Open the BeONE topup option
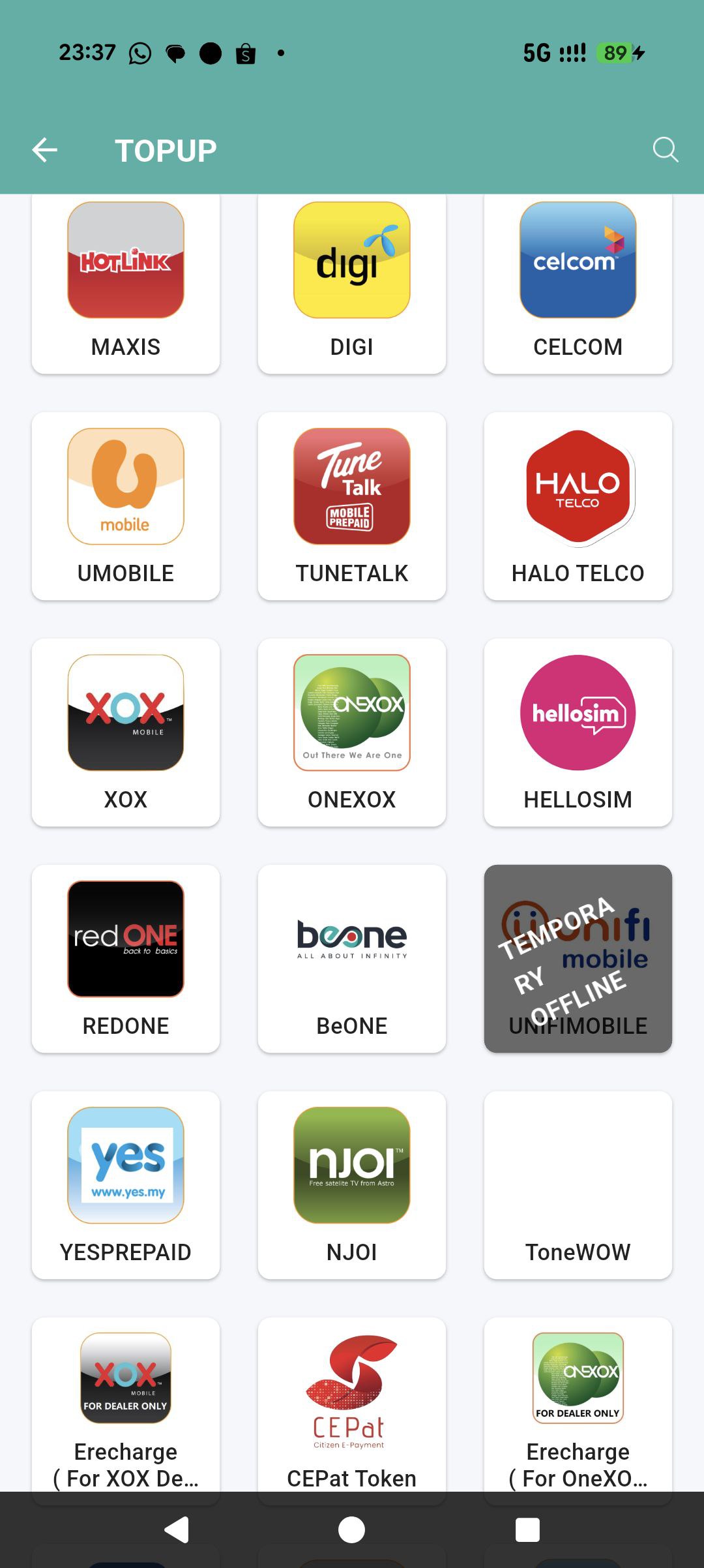Image resolution: width=704 pixels, height=1568 pixels. [352, 958]
